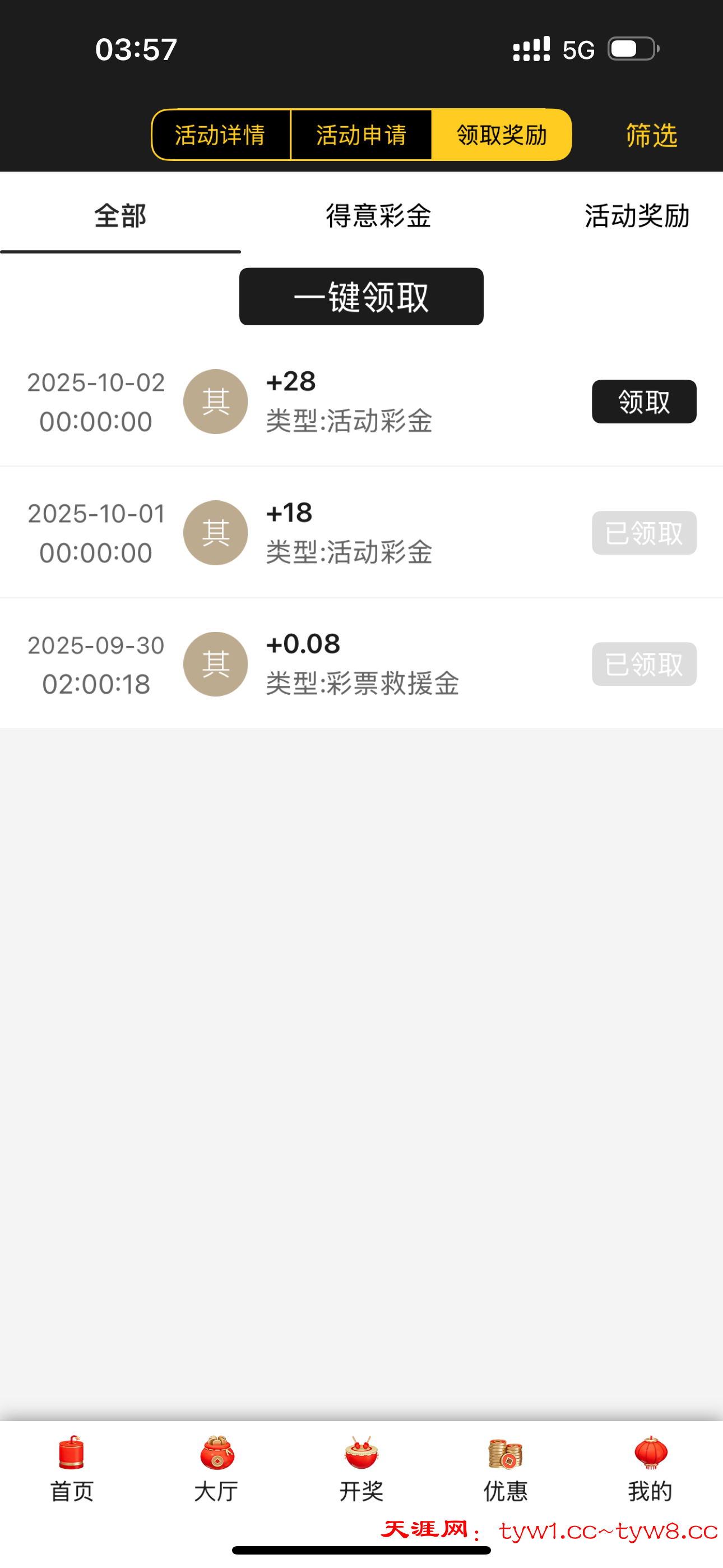Image resolution: width=723 pixels, height=1568 pixels.
Task: Select the 领取奖励 segment
Action: point(502,135)
